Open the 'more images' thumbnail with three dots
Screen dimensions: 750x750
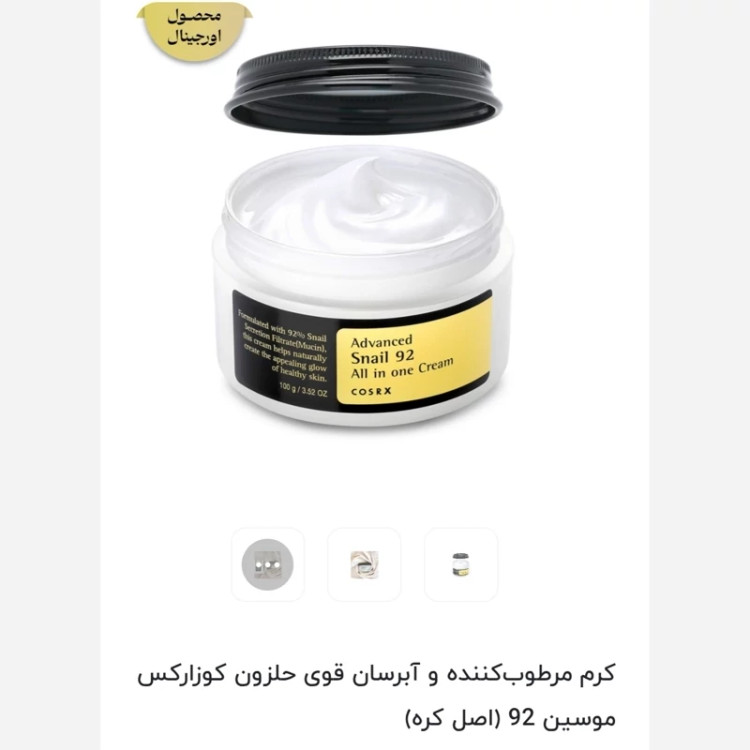(268, 565)
